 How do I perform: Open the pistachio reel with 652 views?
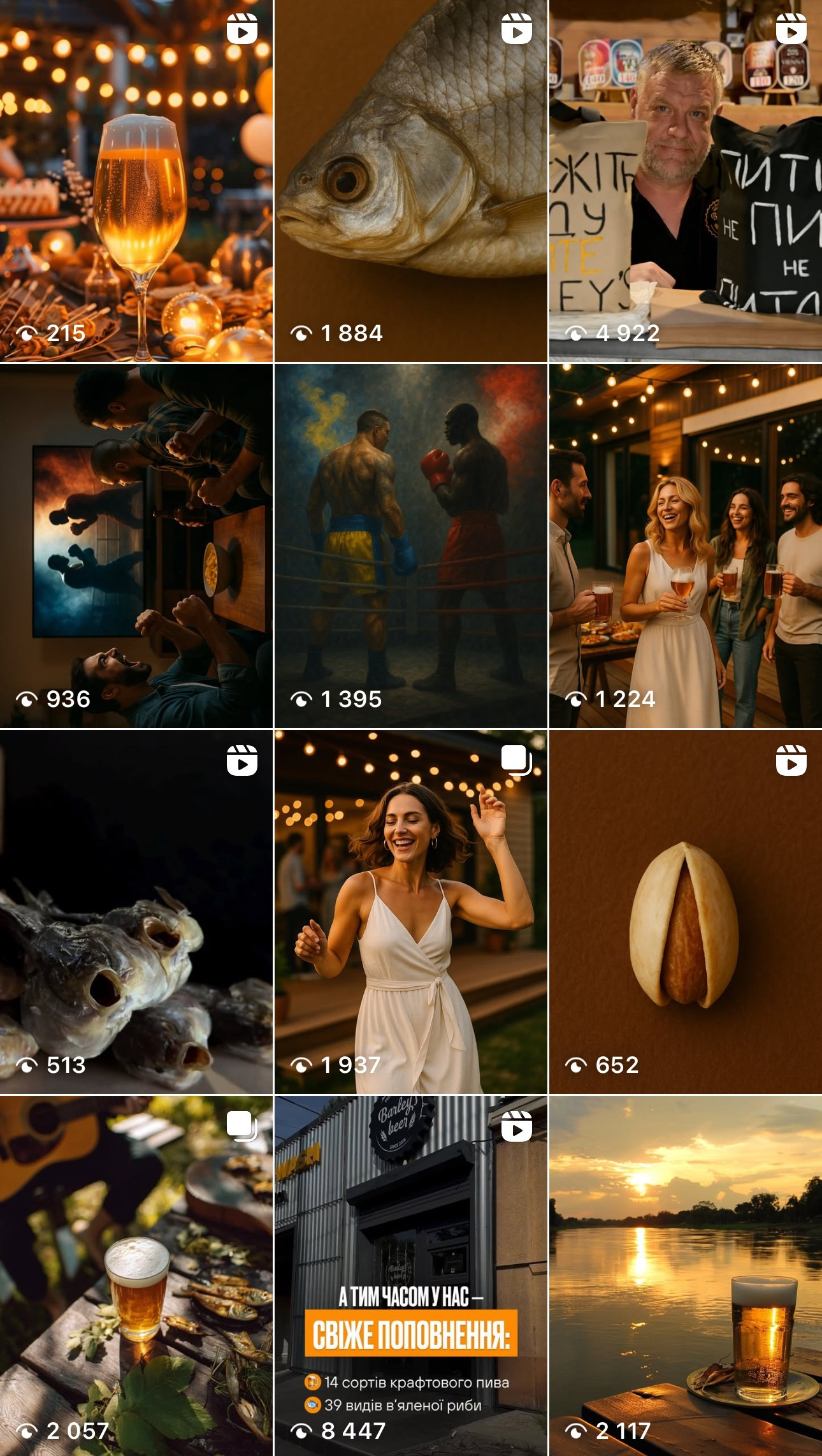686,912
